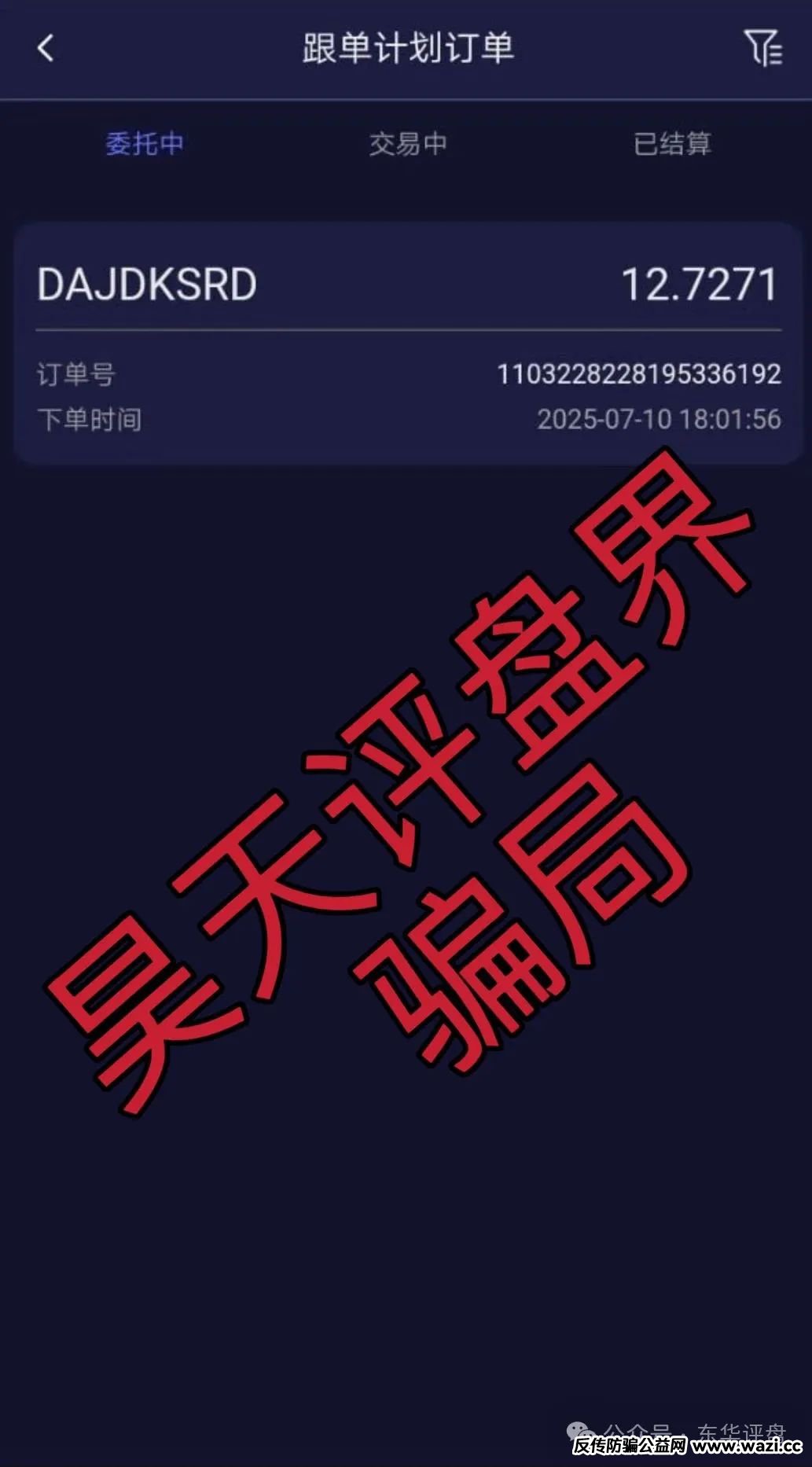Open the DAJDKSRD order card
This screenshot has height=1467, width=812.
408,343
